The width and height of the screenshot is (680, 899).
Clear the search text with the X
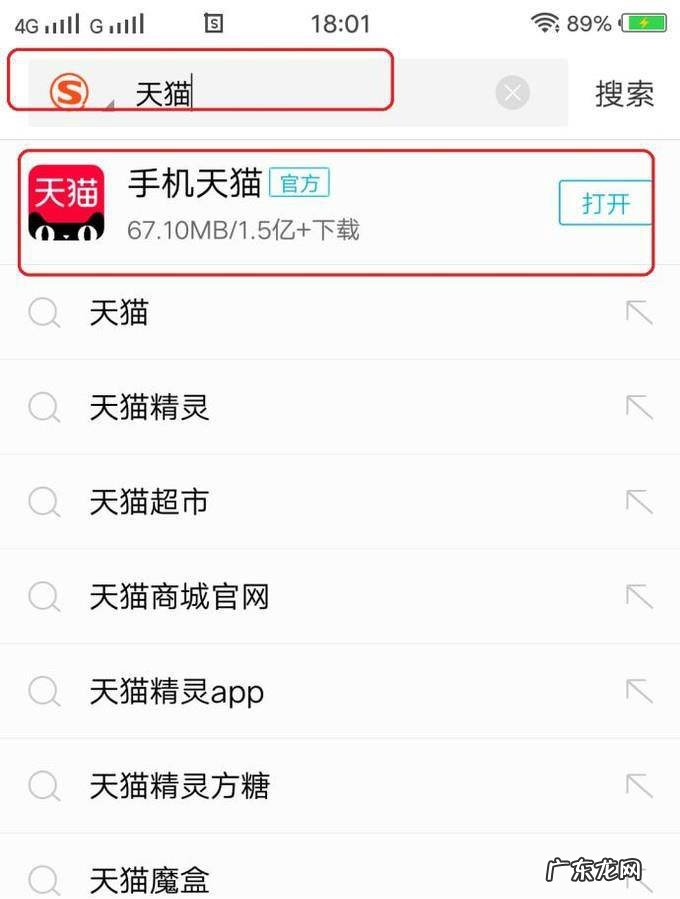click(512, 94)
